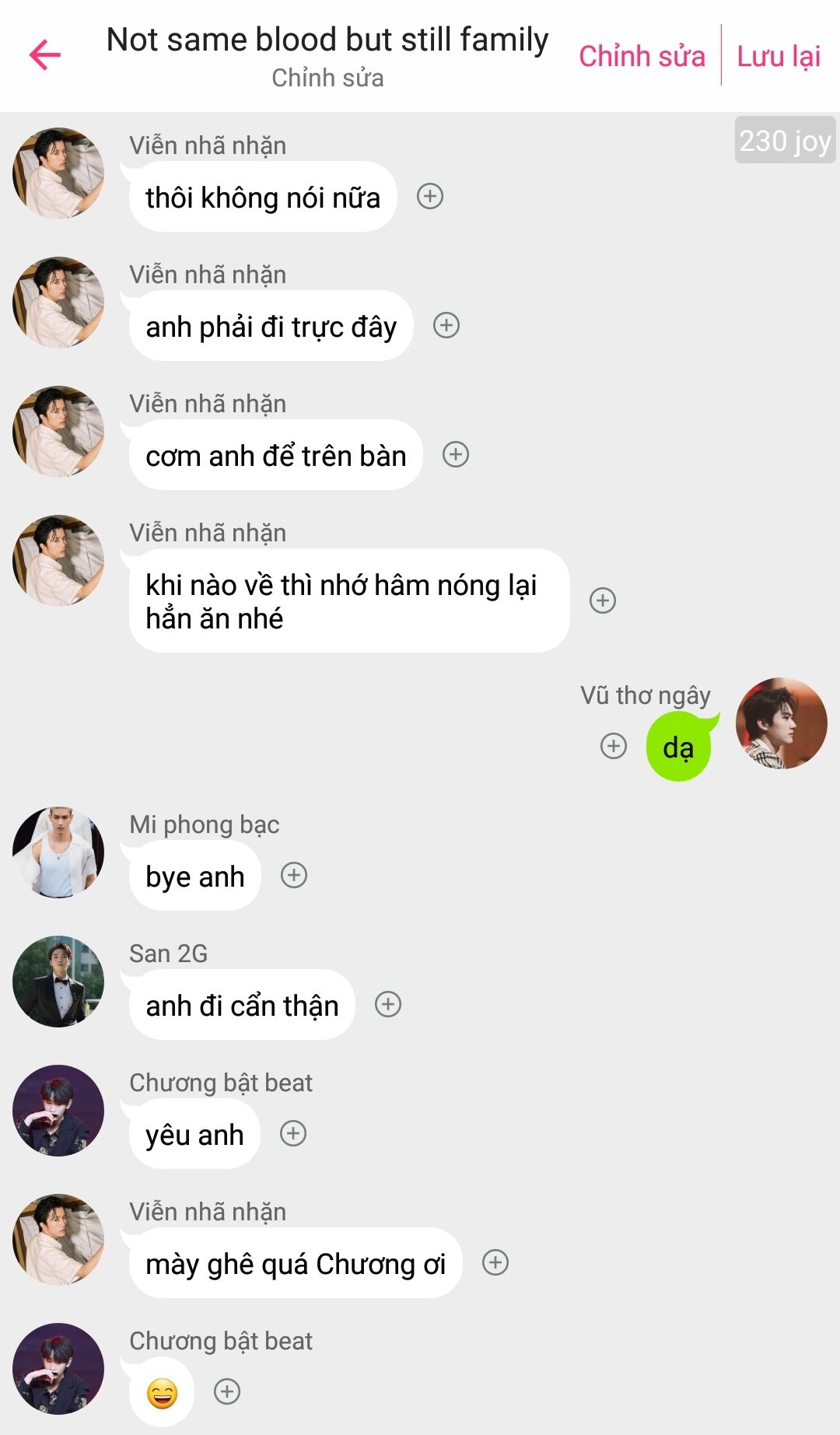Edit the chat title "Not same blood but still family"
840x1435 pixels.
point(327,40)
